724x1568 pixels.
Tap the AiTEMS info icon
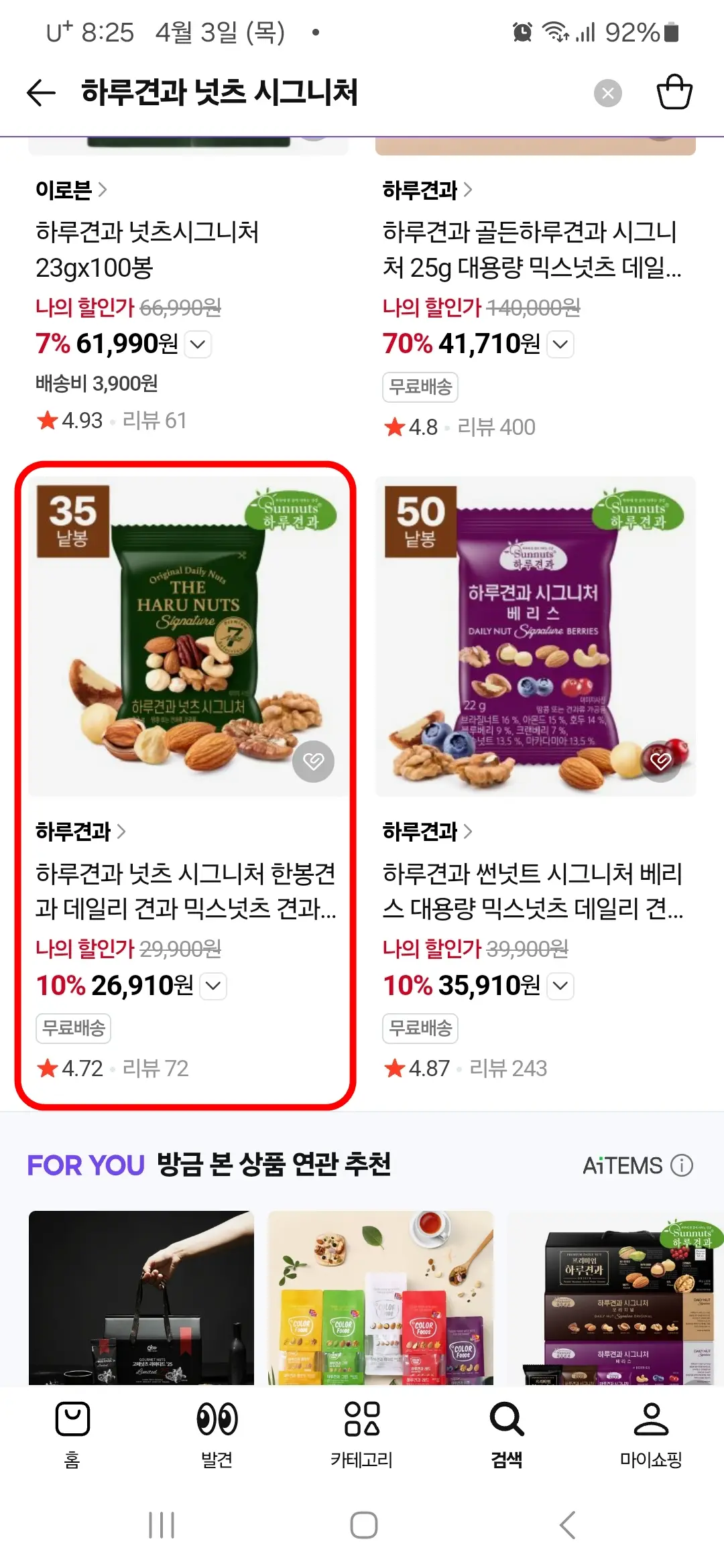point(682,1165)
